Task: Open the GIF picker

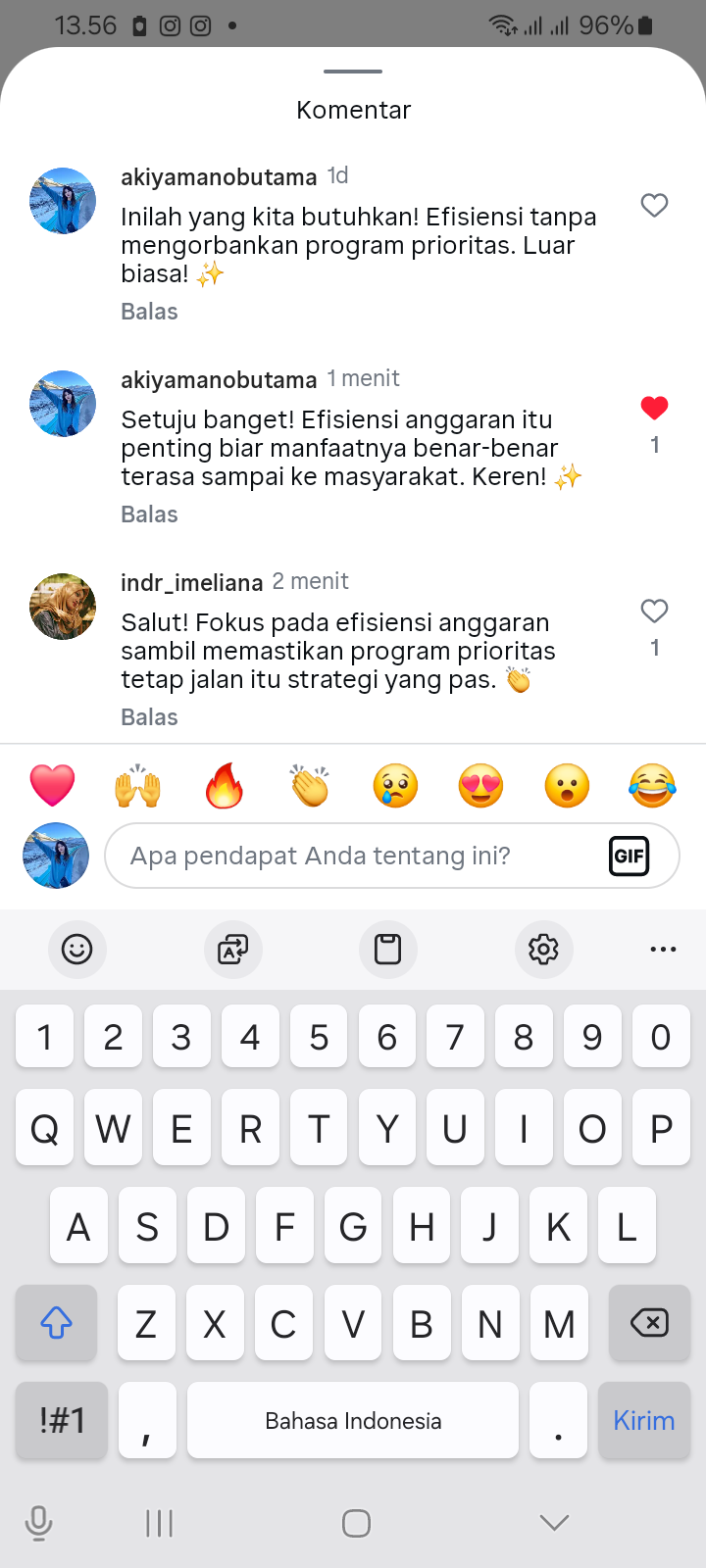Action: coord(629,857)
